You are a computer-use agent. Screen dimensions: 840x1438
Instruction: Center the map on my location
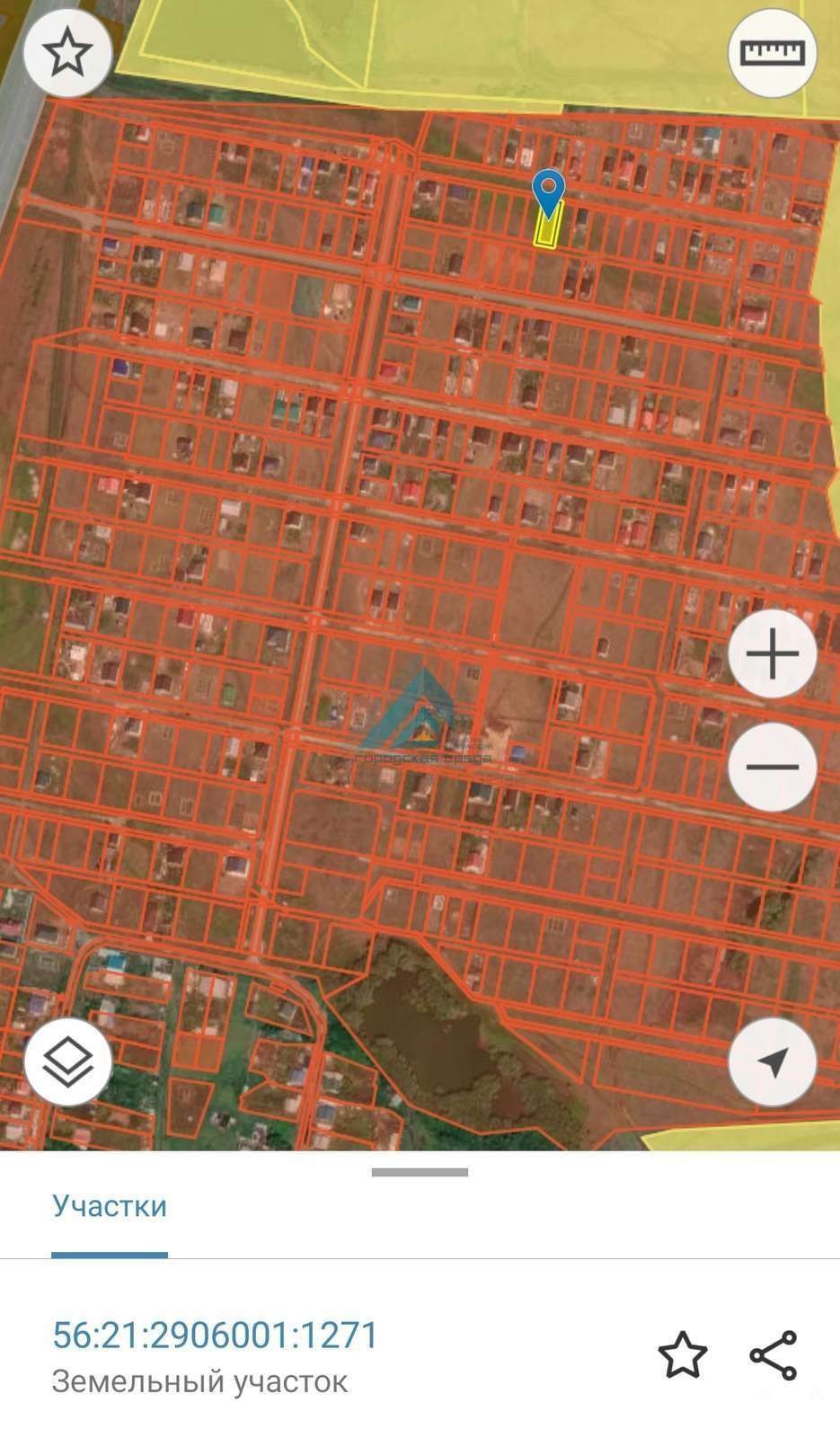772,1062
